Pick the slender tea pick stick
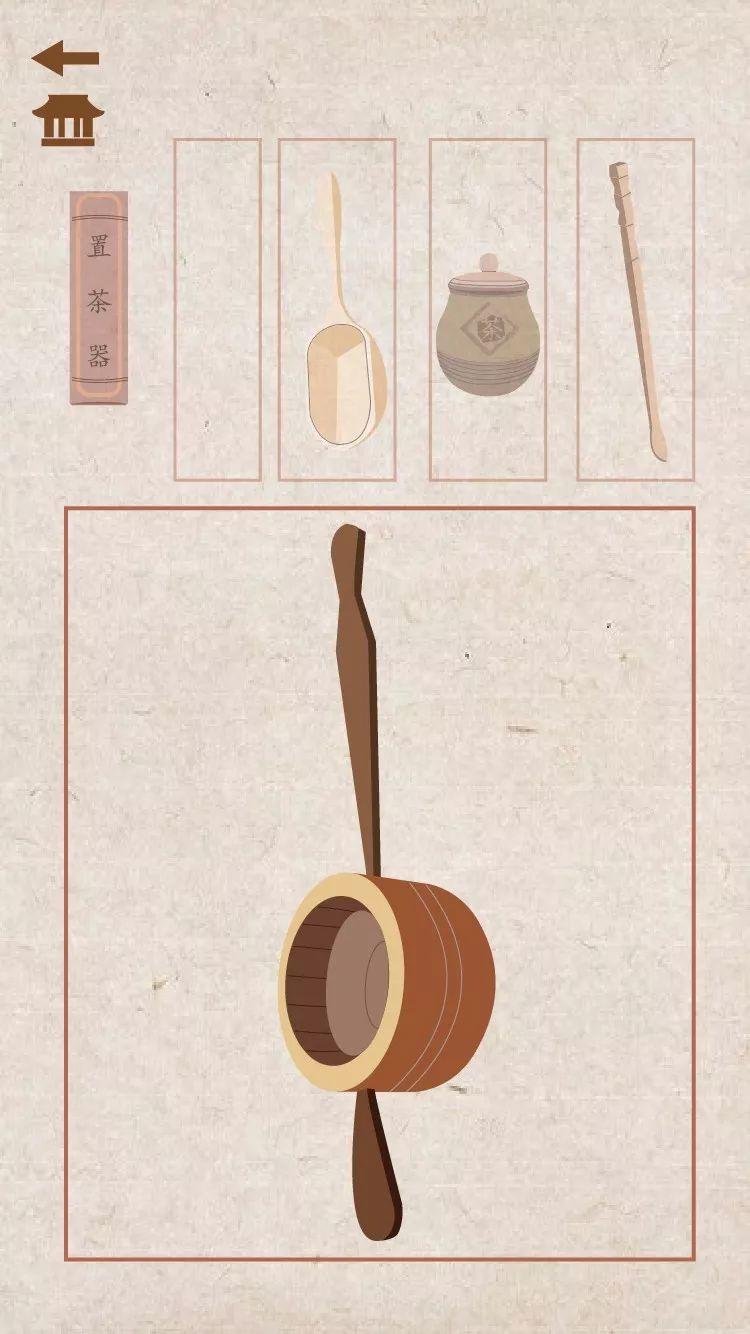 click(637, 310)
